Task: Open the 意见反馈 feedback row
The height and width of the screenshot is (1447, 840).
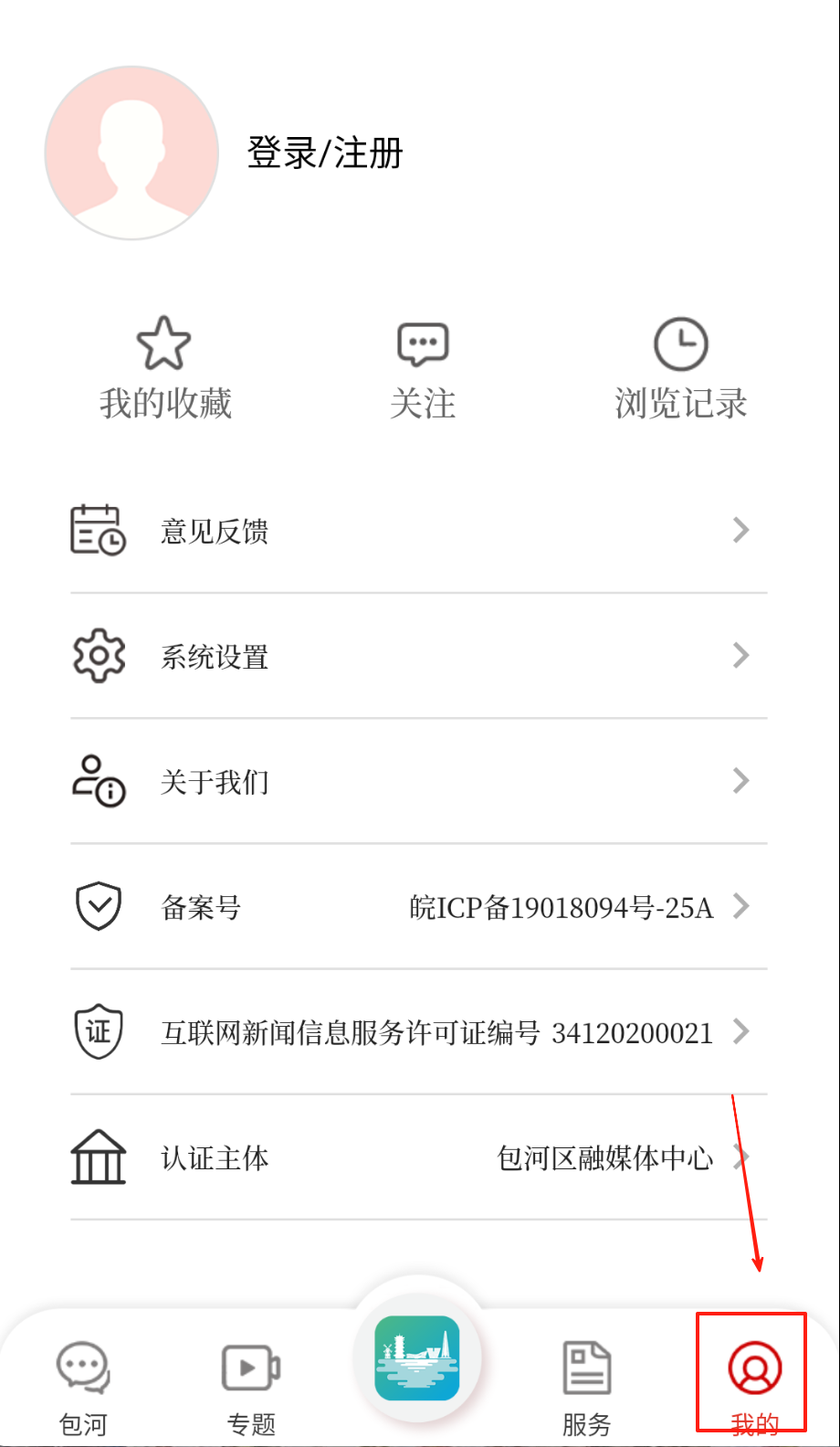Action: 418,531
